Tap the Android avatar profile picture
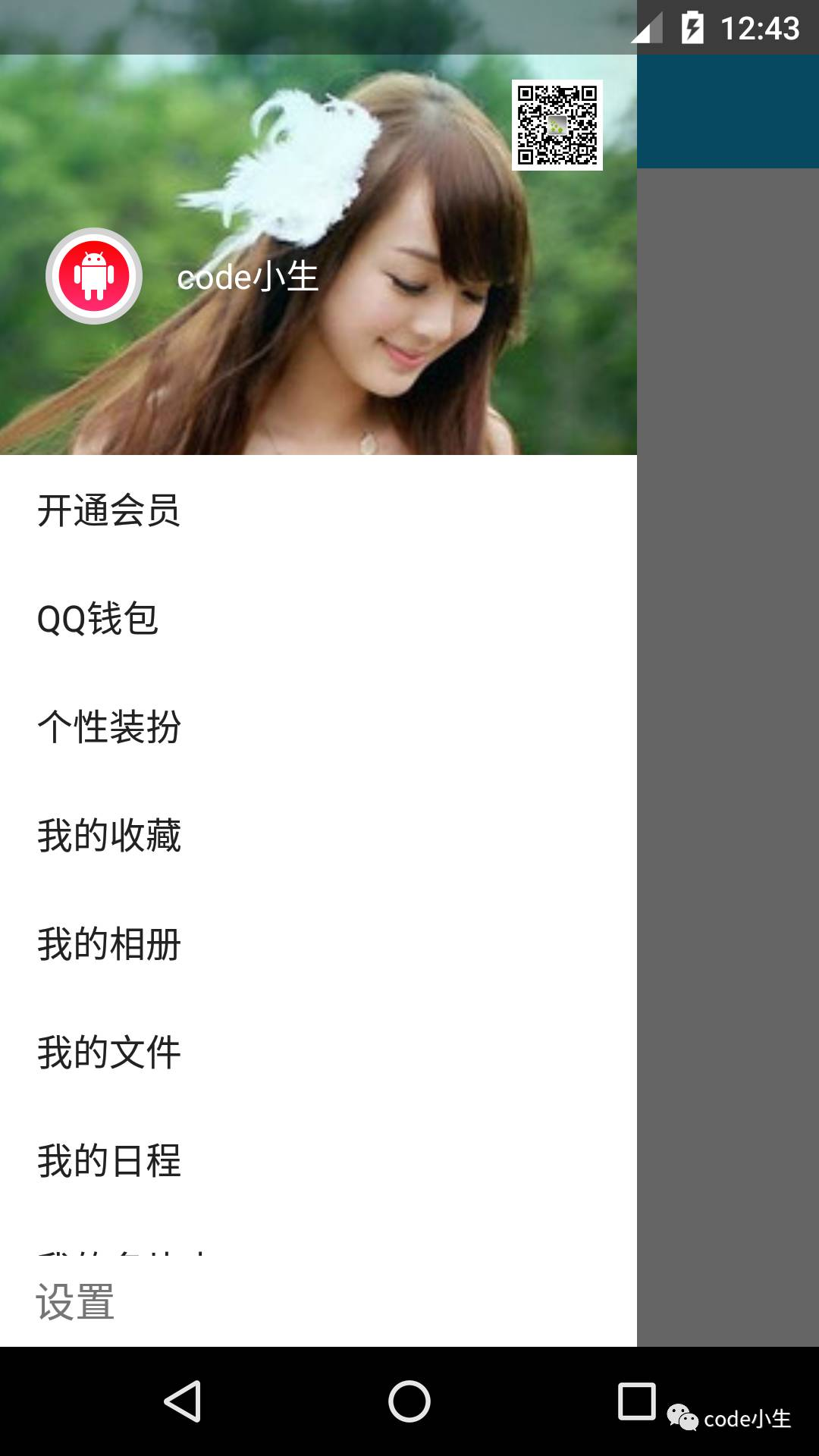Image resolution: width=819 pixels, height=1456 pixels. coord(94,276)
